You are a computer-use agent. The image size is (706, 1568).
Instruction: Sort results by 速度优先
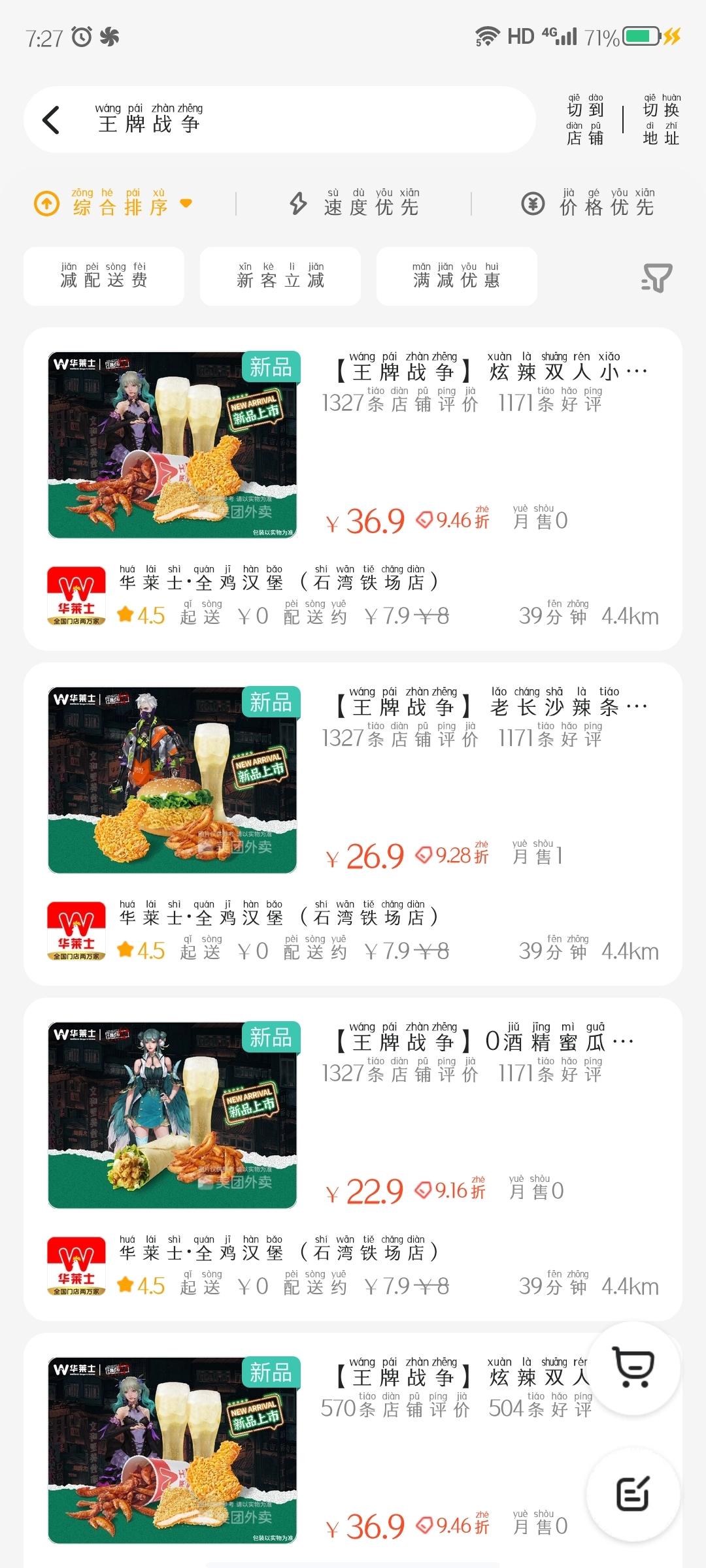pos(355,203)
